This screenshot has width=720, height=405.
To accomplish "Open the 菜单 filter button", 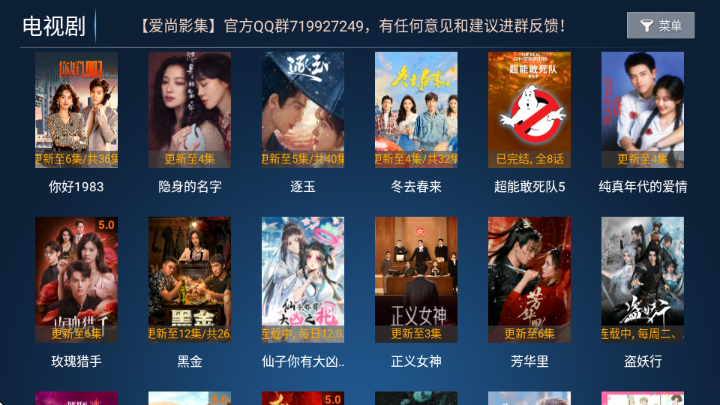I will (660, 26).
